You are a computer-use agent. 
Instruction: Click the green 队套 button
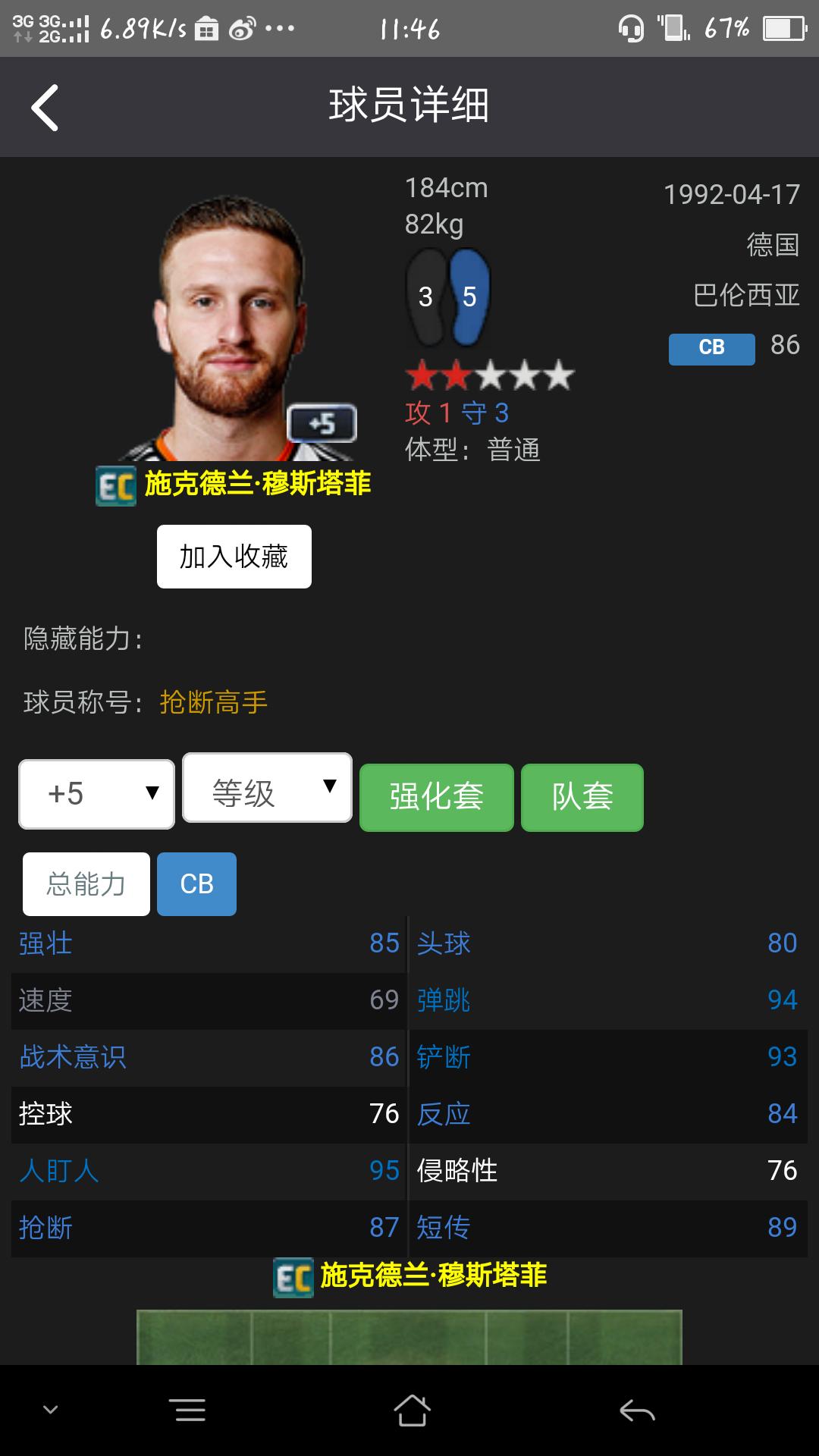click(582, 797)
